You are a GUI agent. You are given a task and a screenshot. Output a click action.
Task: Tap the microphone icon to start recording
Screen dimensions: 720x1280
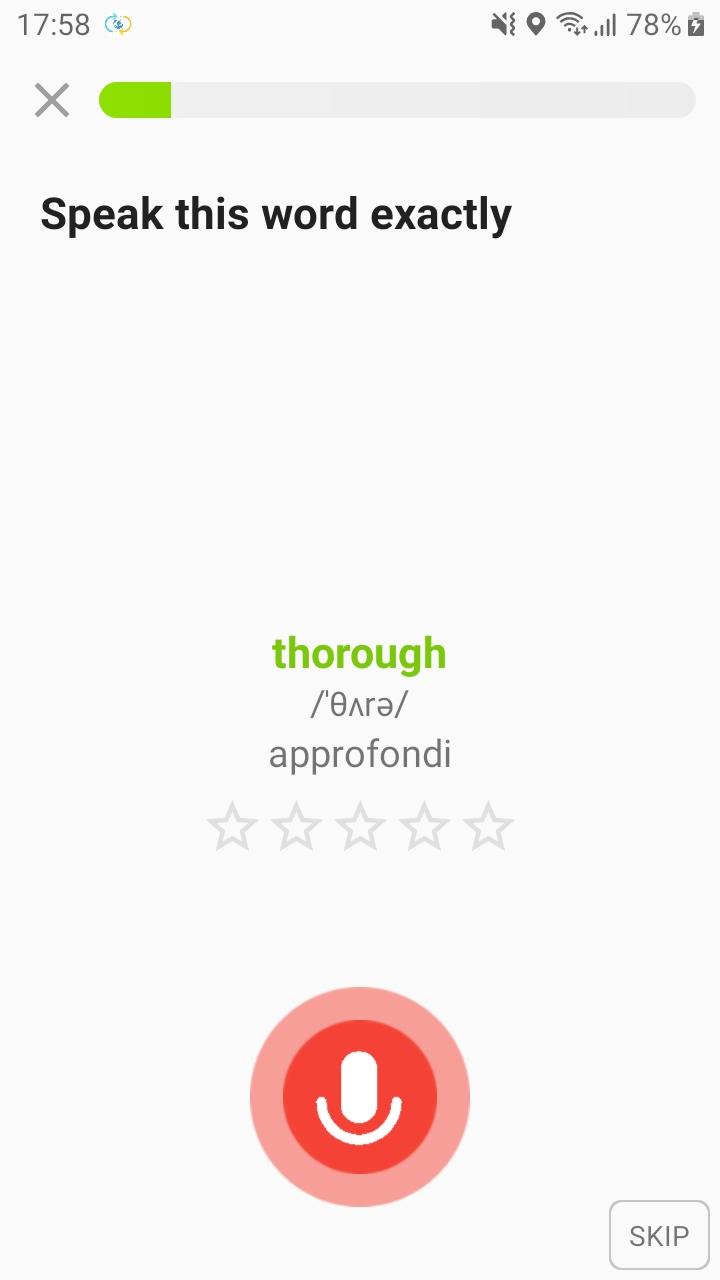click(x=359, y=1097)
